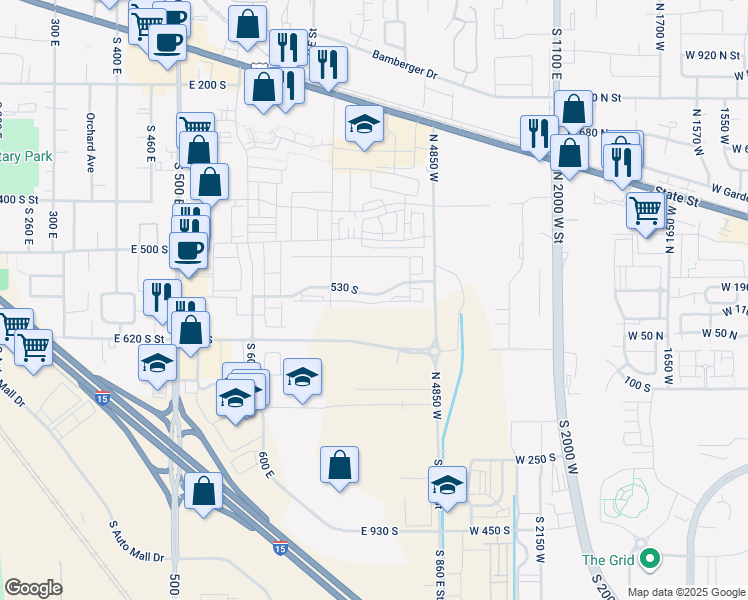Tap the school marker on N 4850 W

(447, 486)
